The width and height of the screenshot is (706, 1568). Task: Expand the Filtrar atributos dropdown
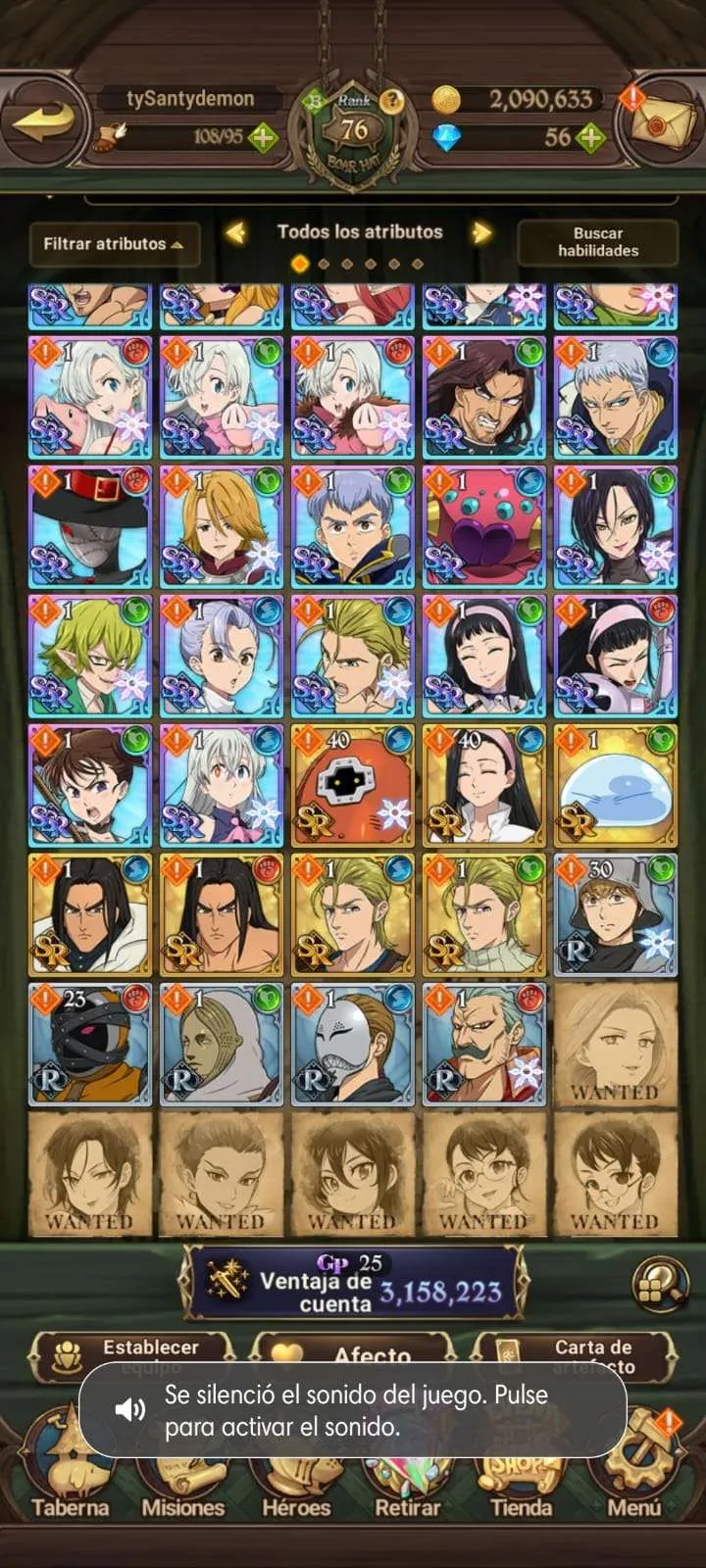point(114,244)
